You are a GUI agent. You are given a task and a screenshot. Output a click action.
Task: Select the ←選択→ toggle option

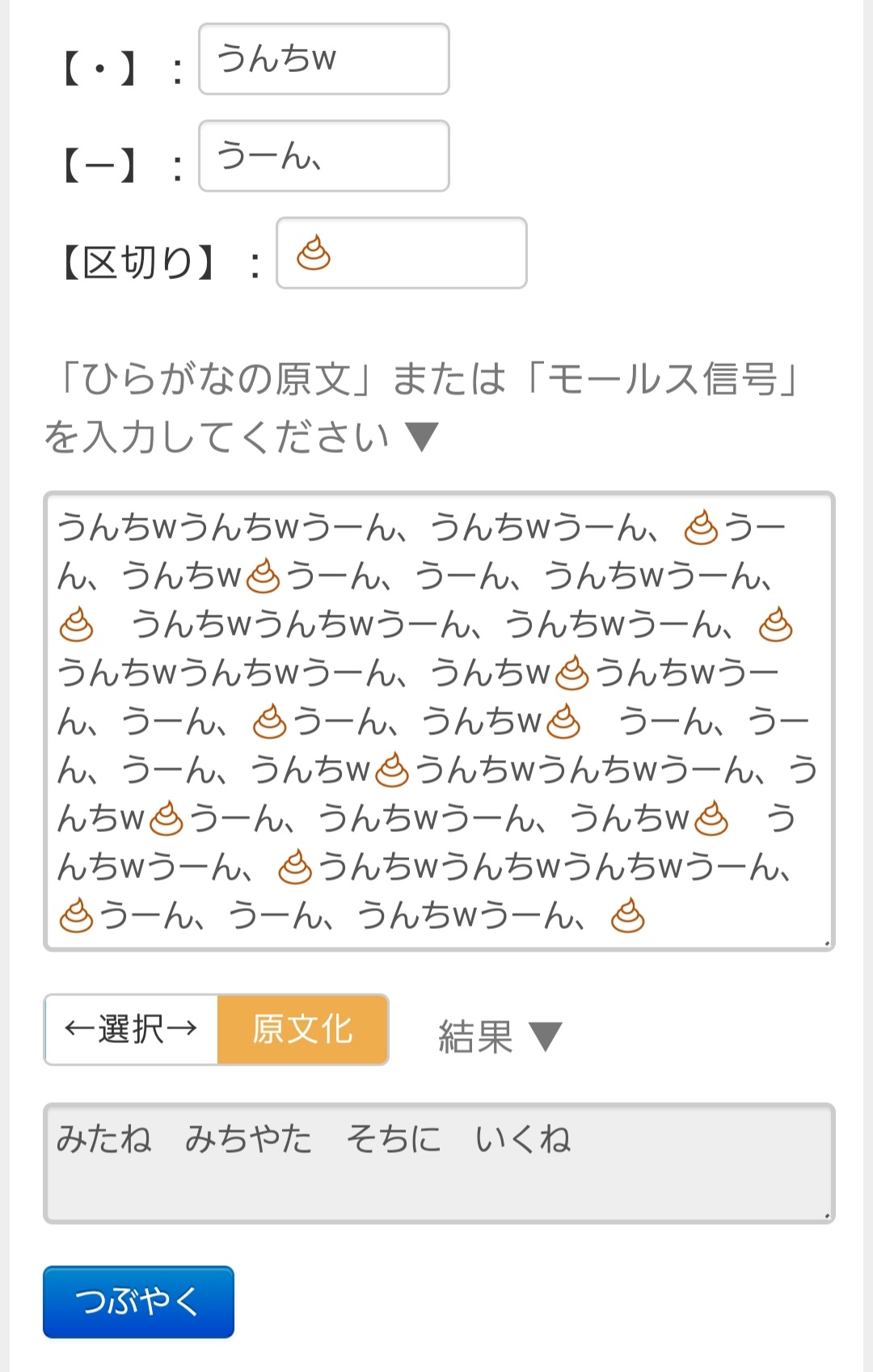click(x=131, y=1029)
